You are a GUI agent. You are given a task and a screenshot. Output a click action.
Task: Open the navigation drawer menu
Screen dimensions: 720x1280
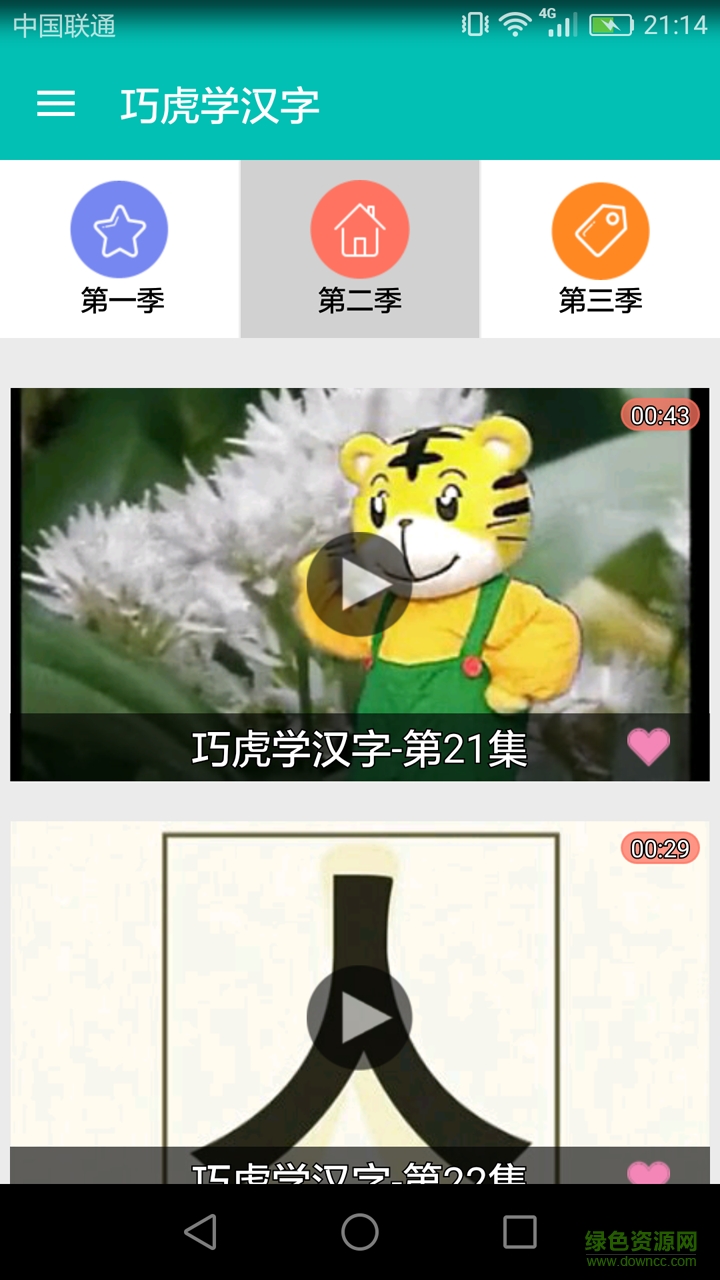pos(55,104)
